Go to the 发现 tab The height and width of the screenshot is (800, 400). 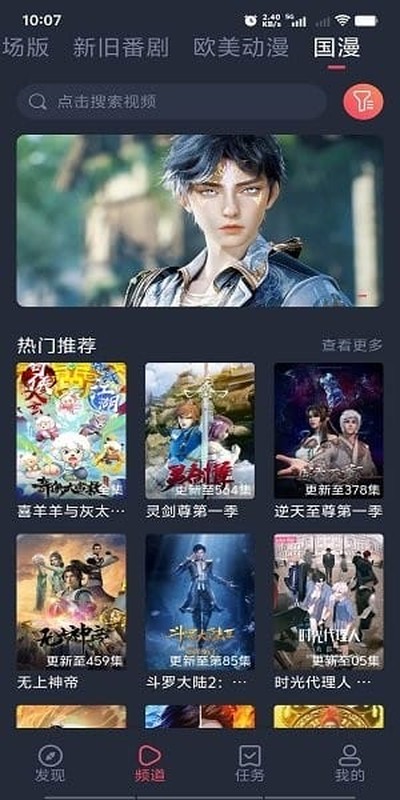click(50, 763)
